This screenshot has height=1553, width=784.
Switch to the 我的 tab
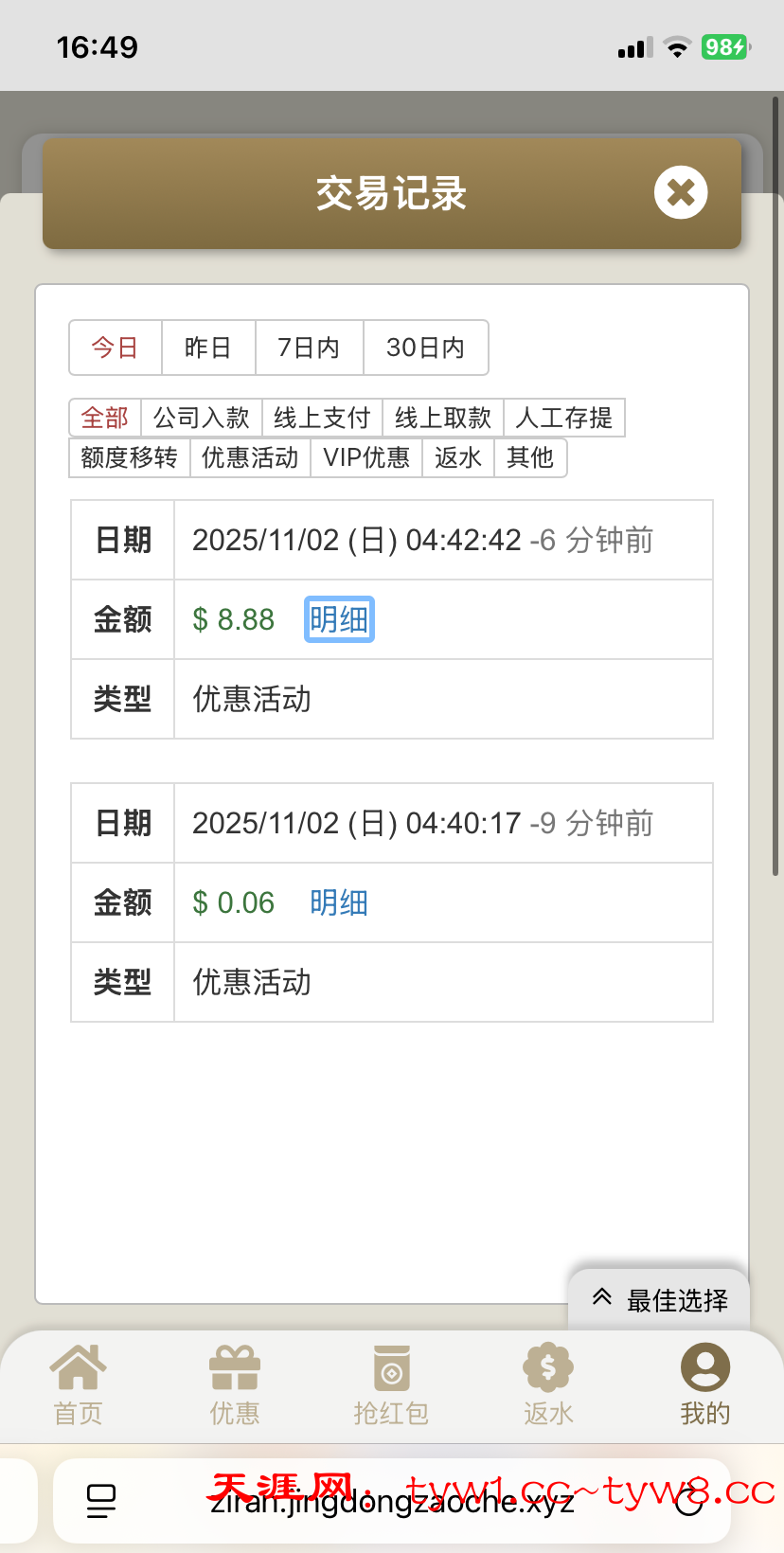click(x=704, y=1385)
